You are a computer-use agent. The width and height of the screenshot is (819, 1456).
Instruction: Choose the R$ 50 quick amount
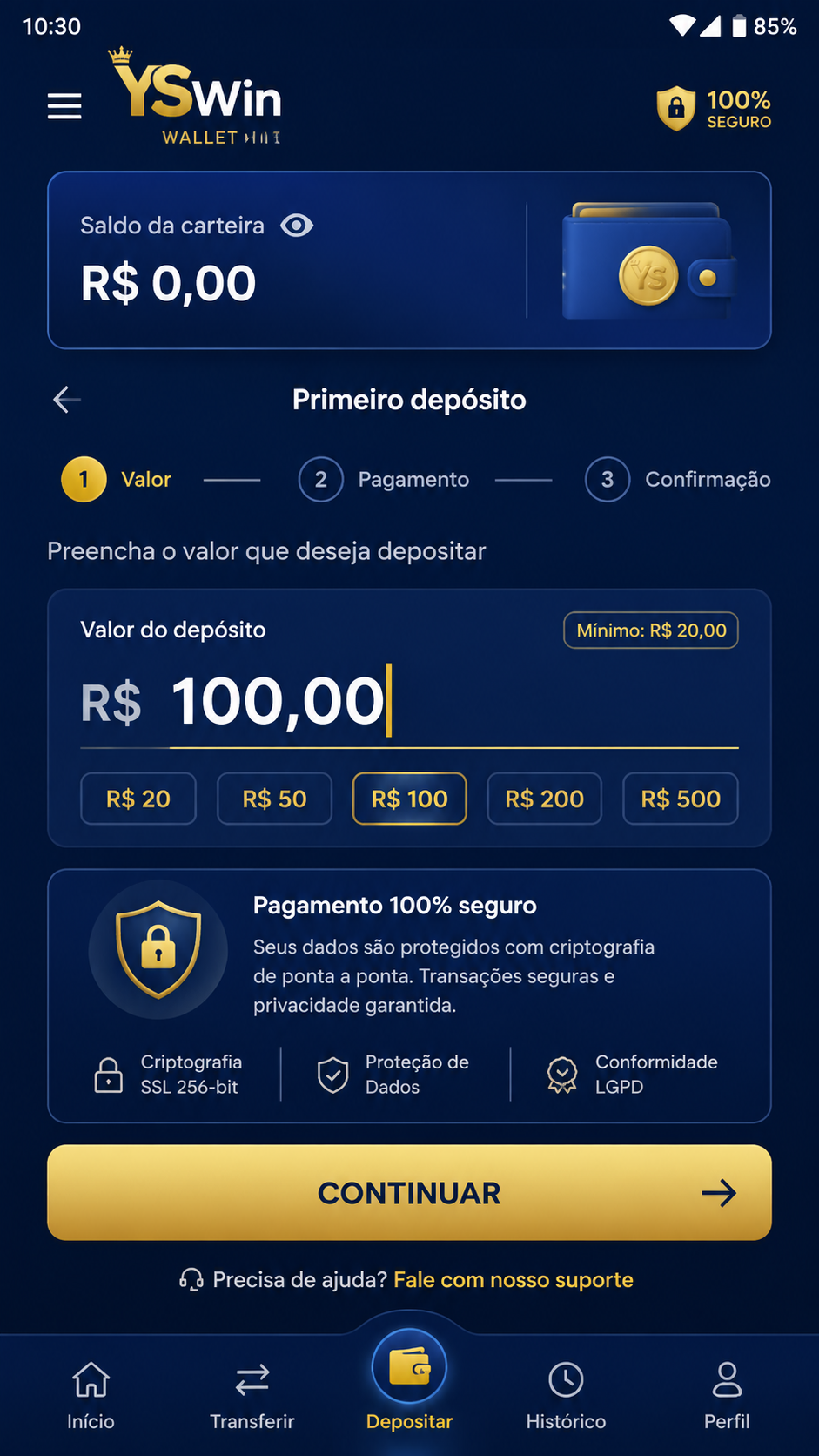(x=274, y=799)
